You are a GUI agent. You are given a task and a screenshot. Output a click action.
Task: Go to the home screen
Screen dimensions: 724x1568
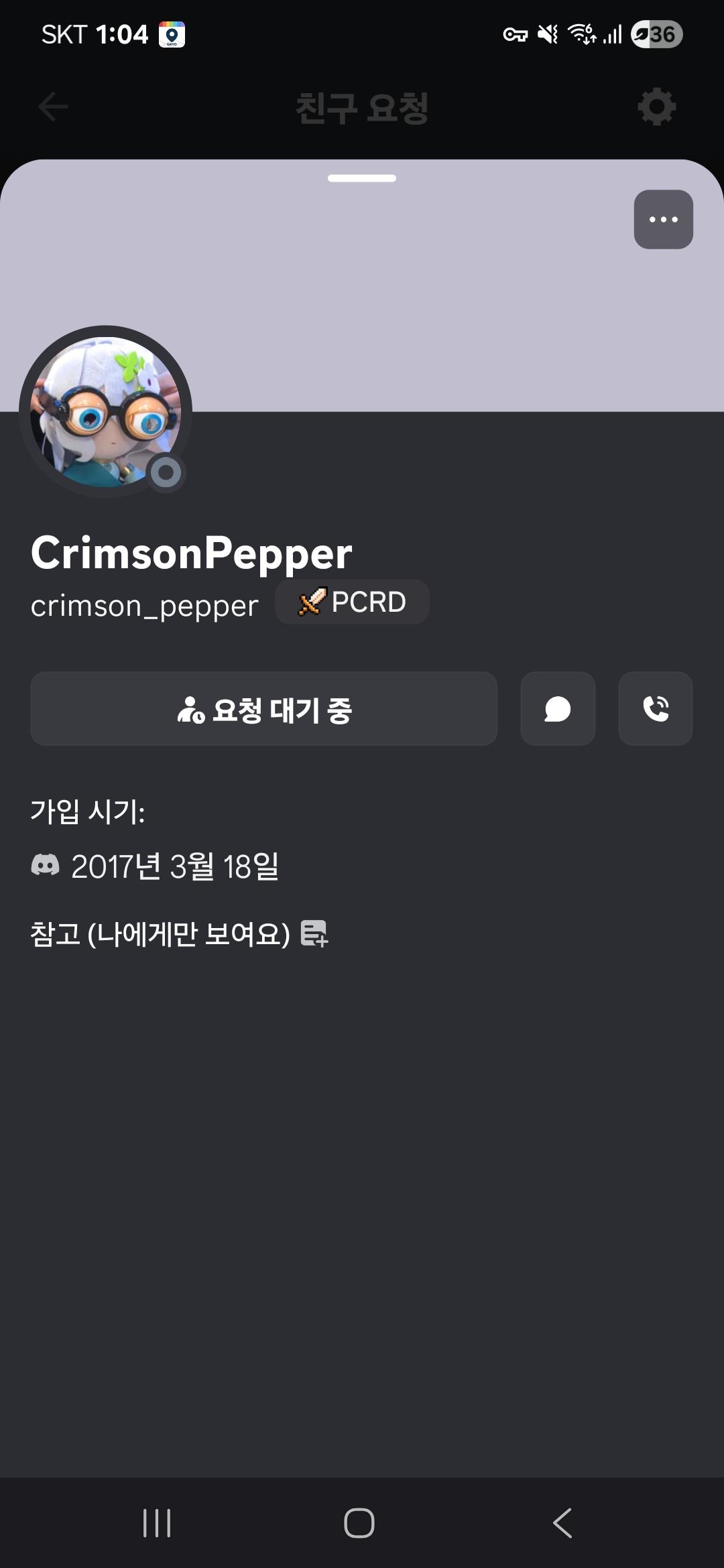pyautogui.click(x=359, y=1523)
